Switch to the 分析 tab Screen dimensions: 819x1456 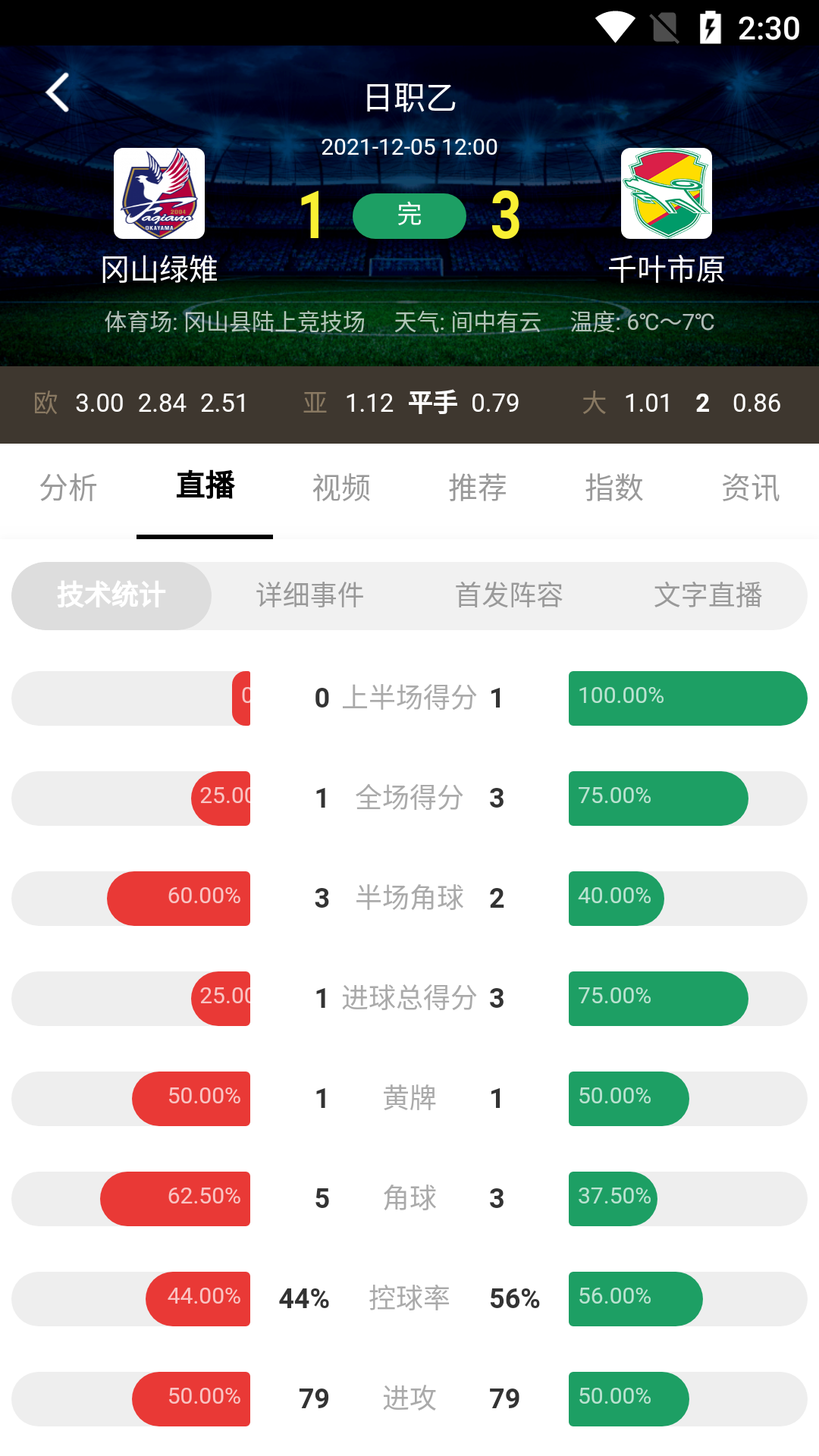68,488
